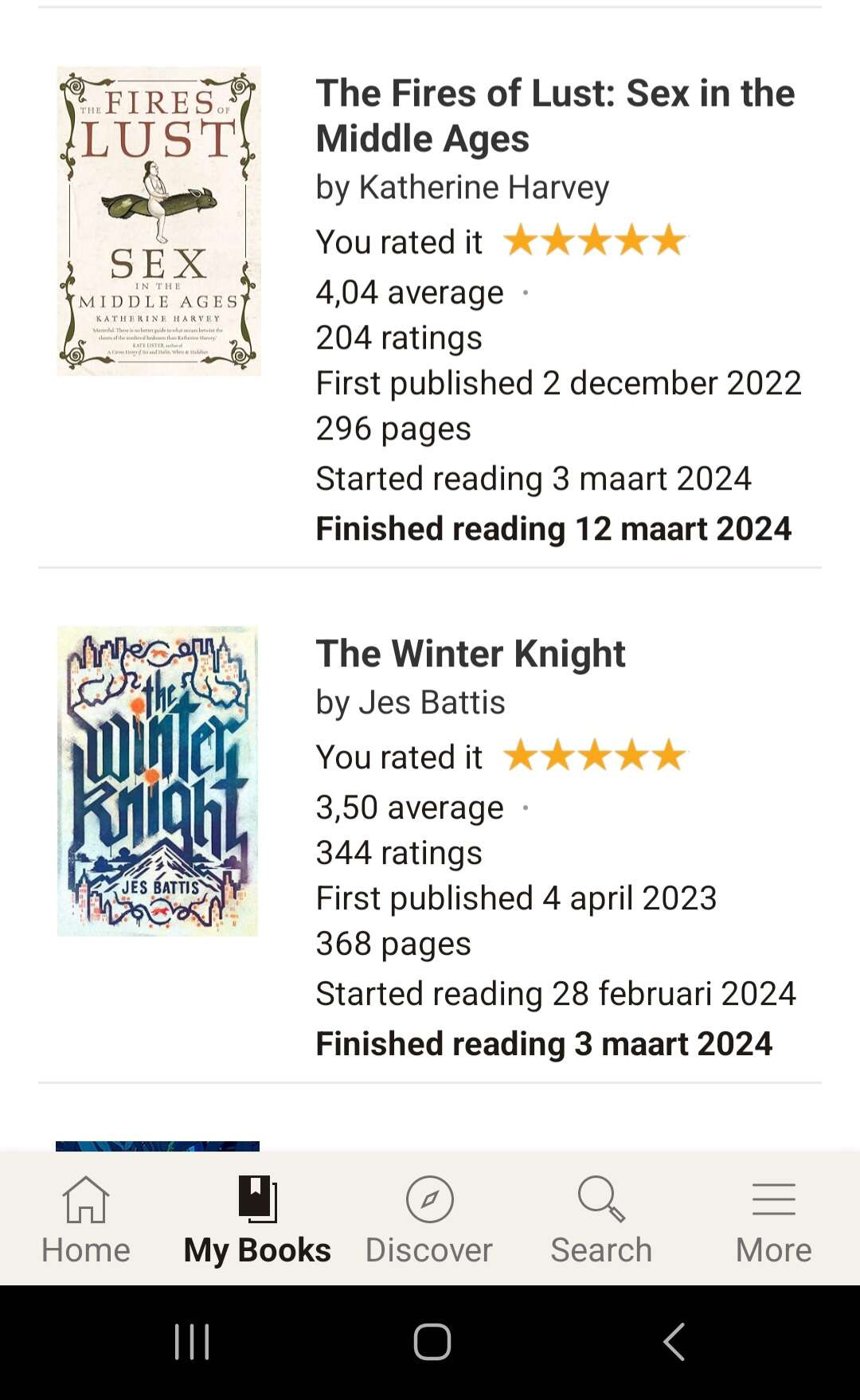
Task: Go to the Home tab
Action: point(86,1219)
